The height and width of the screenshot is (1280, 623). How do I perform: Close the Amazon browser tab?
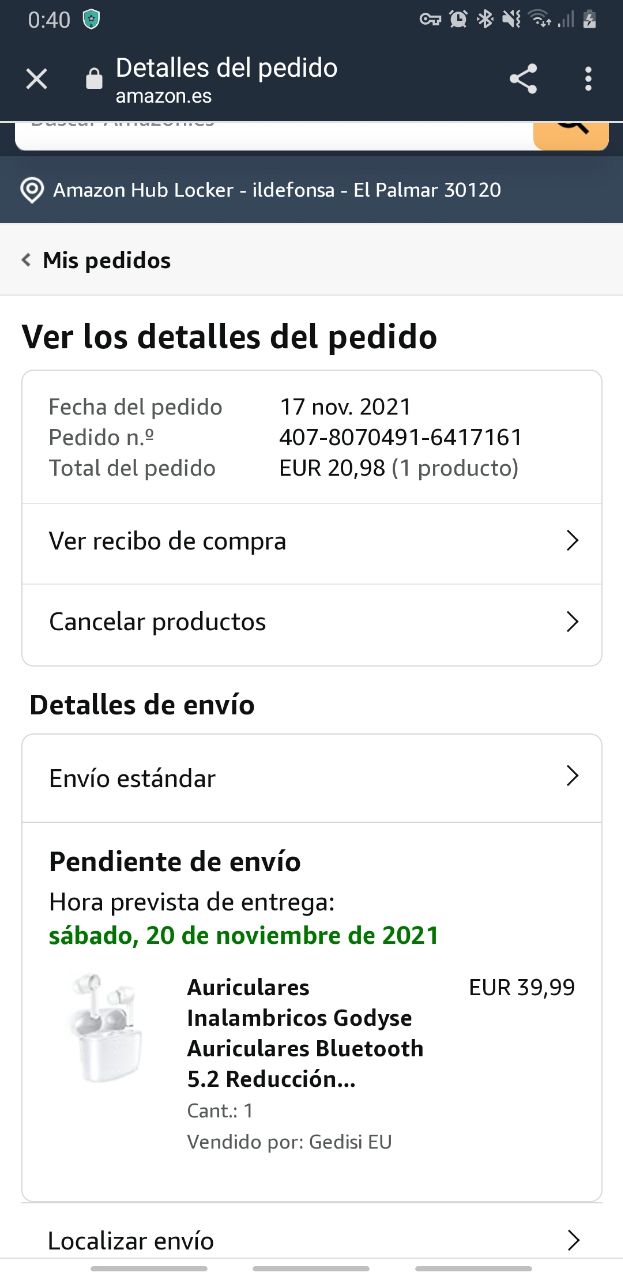pyautogui.click(x=37, y=79)
